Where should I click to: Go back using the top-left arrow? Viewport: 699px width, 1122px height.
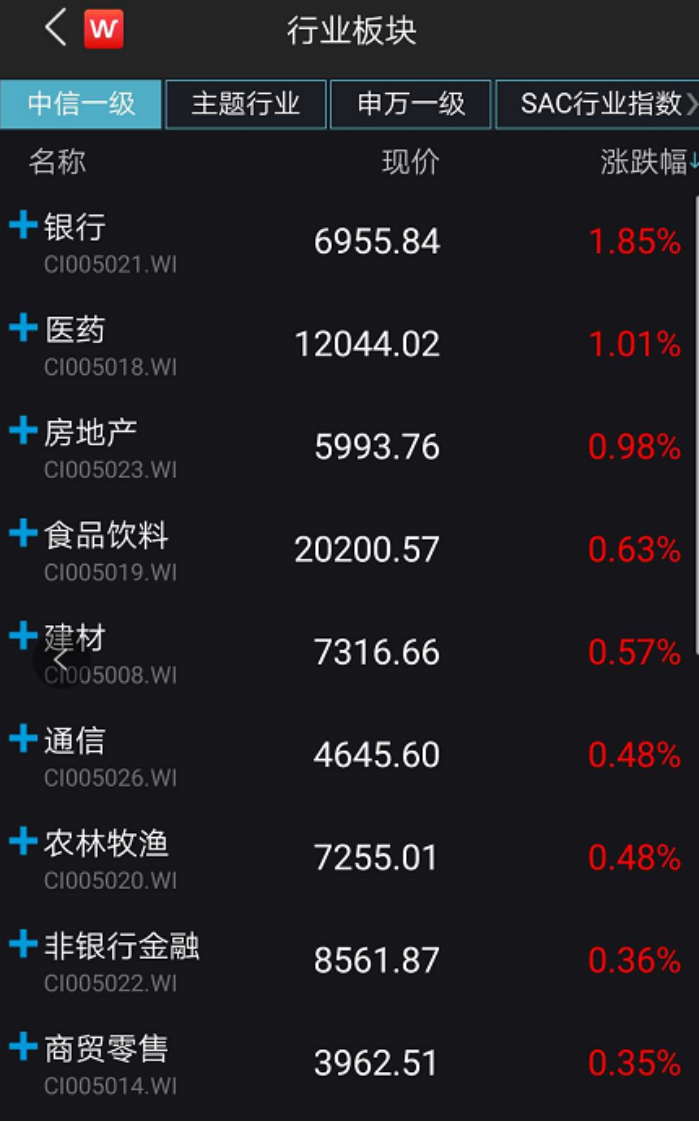pos(56,29)
